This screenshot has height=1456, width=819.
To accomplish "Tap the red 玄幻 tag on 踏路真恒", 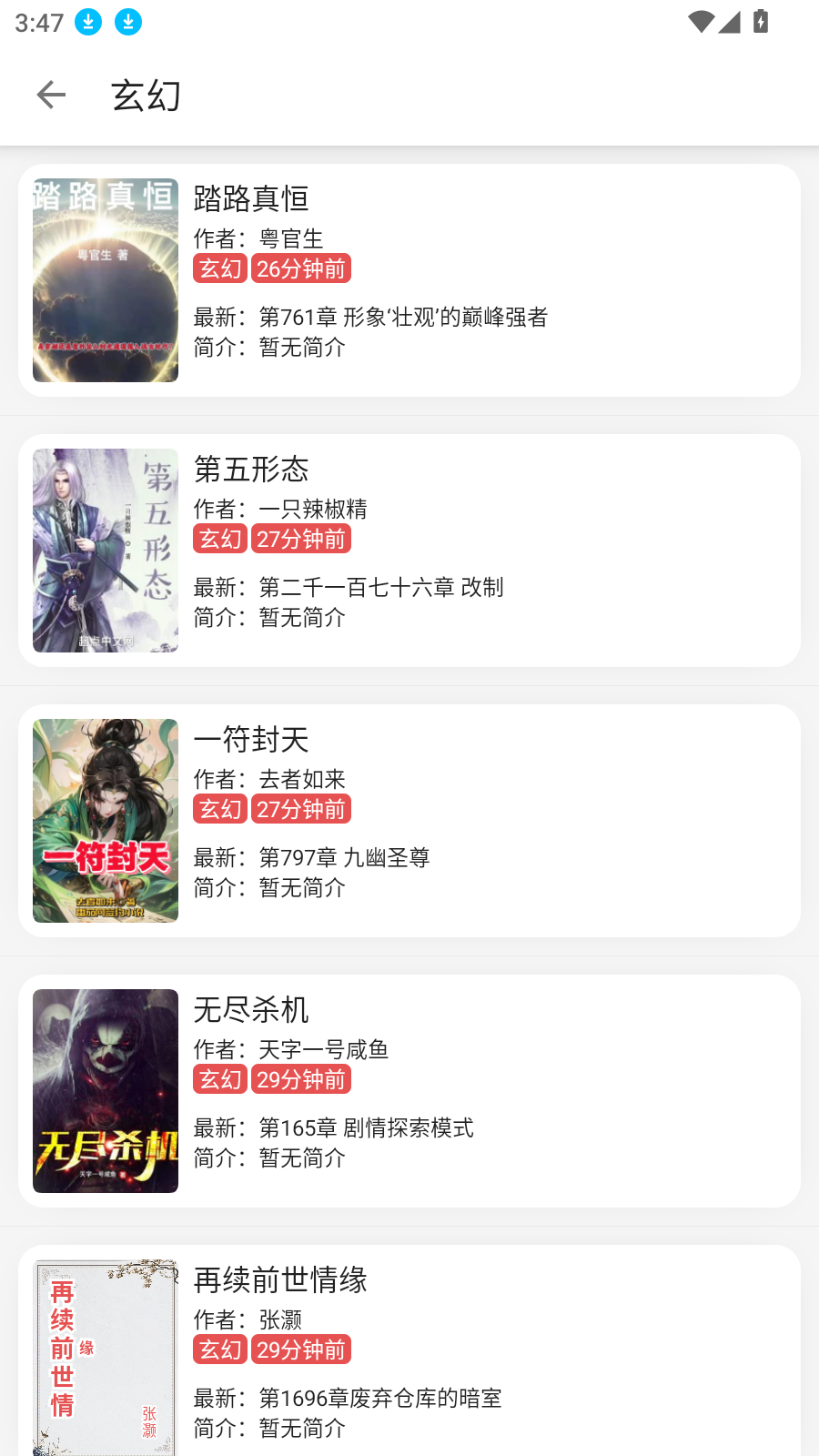I will (219, 268).
